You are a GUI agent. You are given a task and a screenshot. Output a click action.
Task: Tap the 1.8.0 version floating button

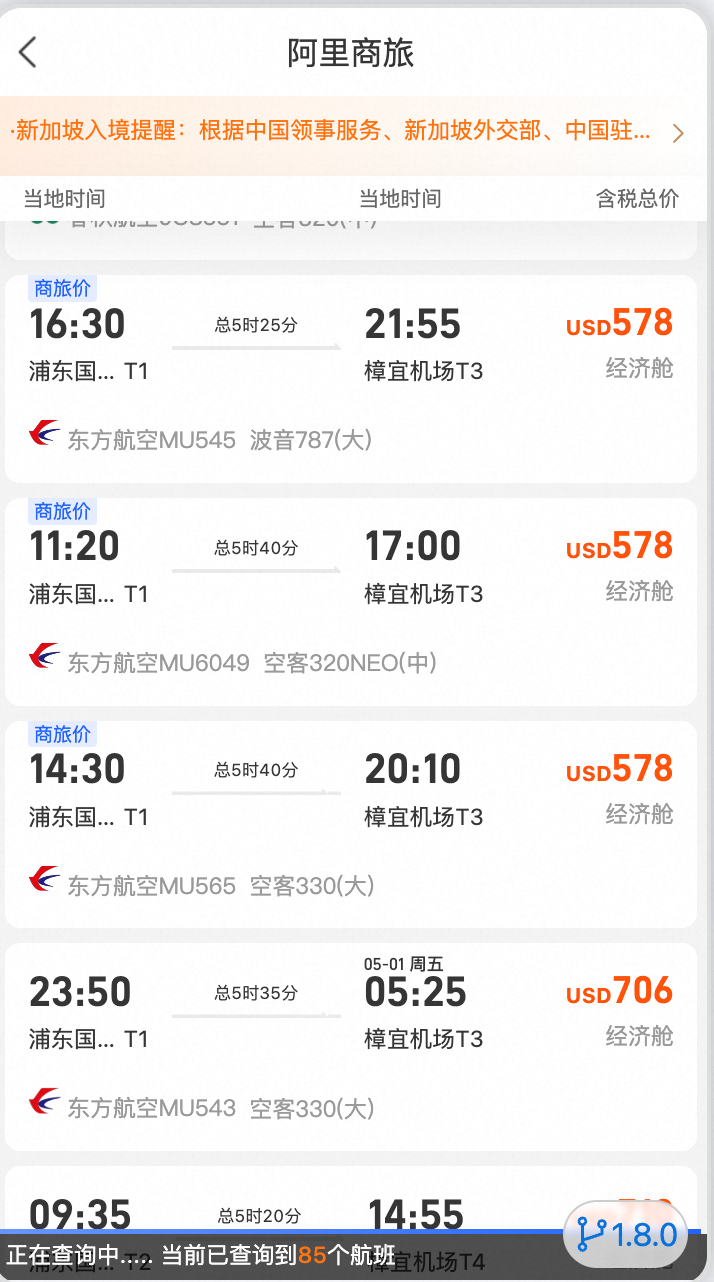coord(628,1235)
